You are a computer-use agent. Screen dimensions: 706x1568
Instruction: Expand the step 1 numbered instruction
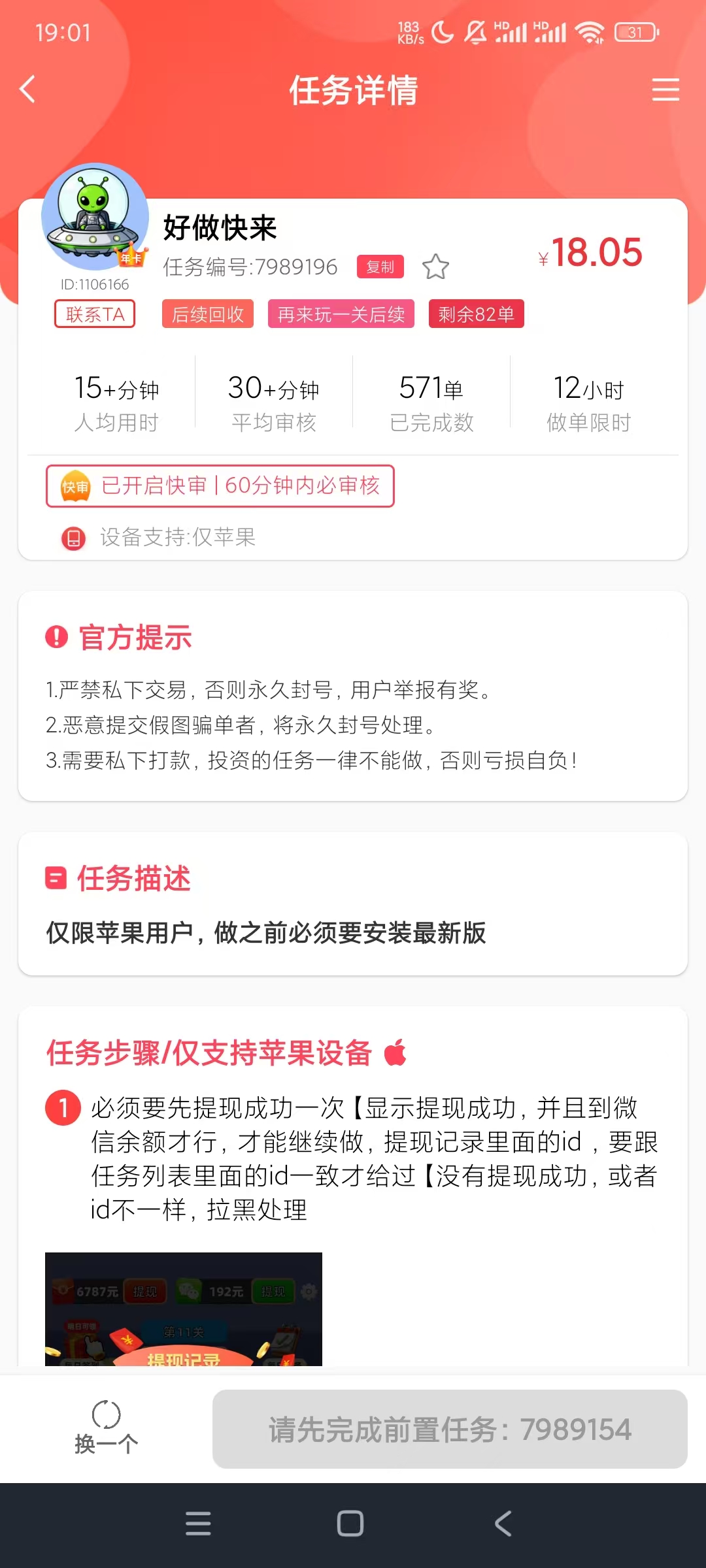point(63,1107)
